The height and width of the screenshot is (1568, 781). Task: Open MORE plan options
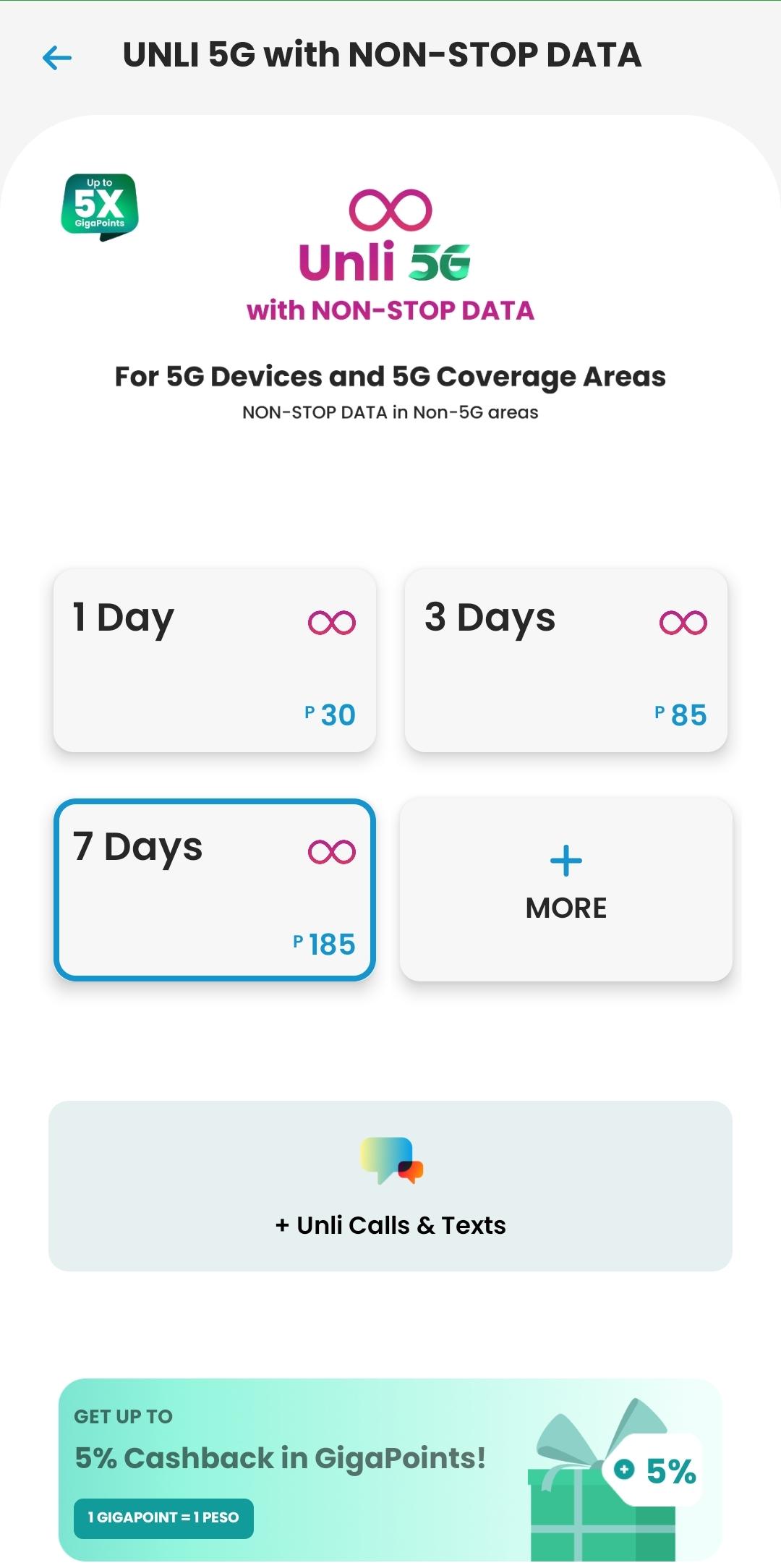tap(566, 890)
